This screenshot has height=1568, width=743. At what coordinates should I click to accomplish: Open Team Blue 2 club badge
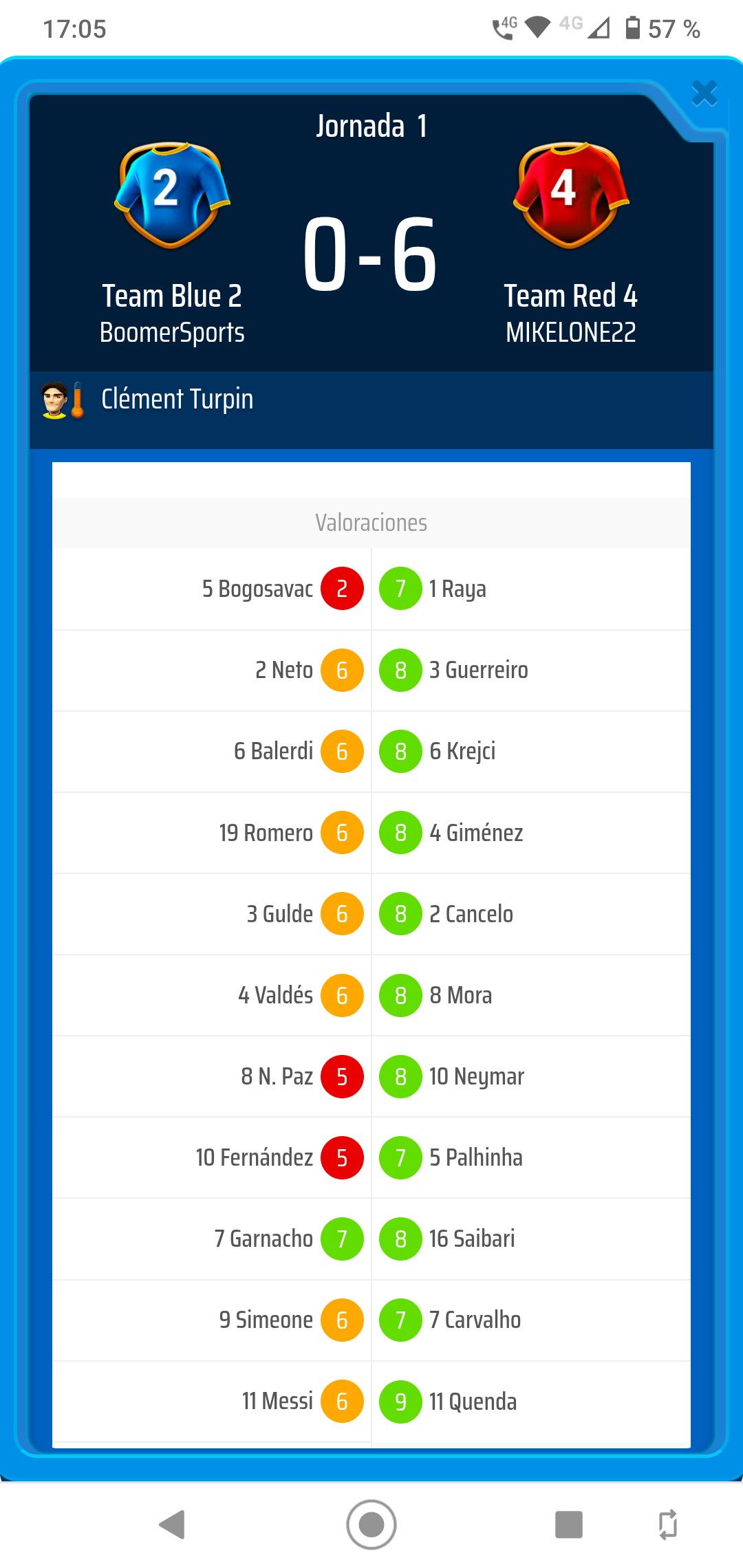[172, 196]
